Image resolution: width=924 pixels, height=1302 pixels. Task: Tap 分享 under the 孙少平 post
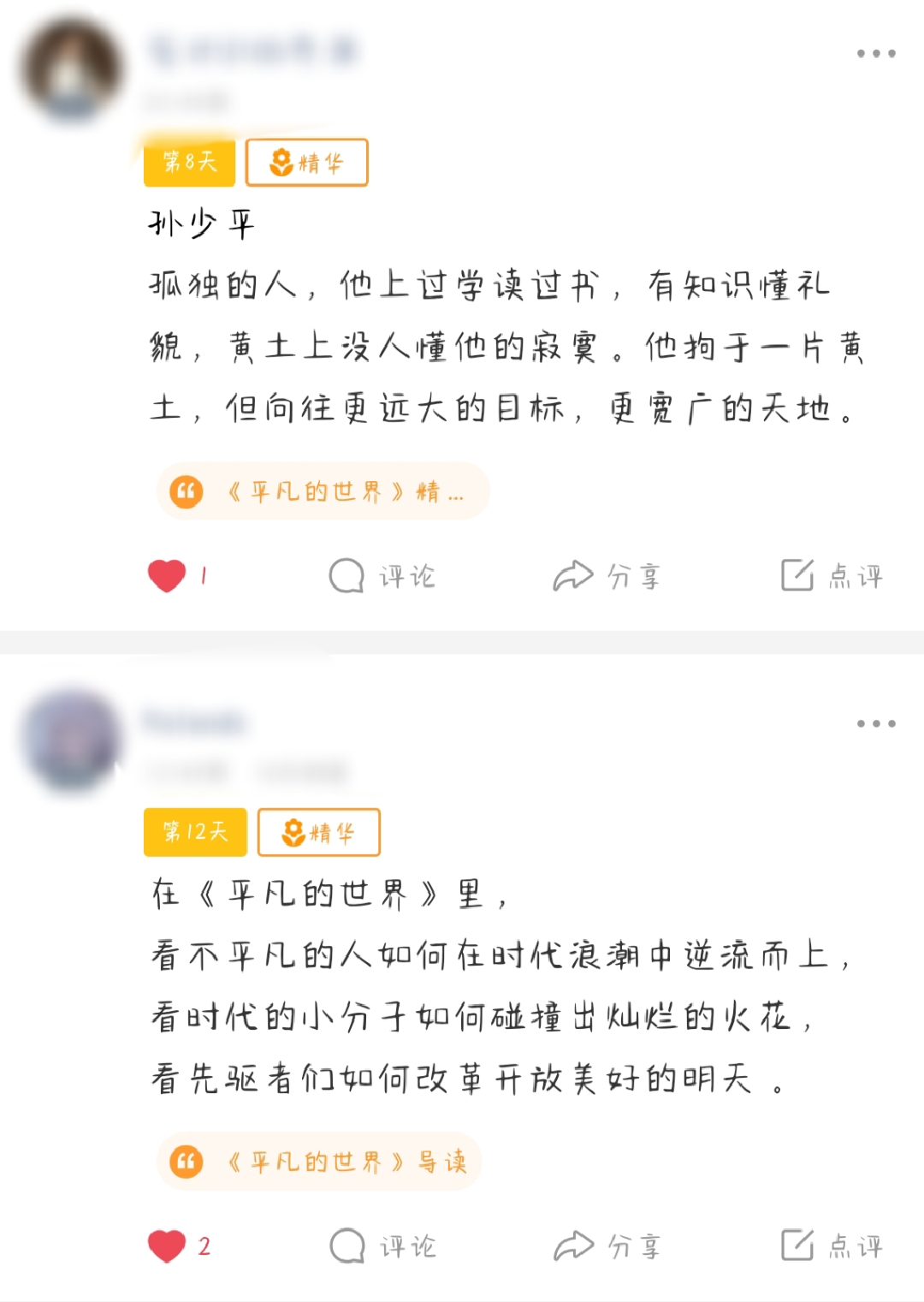pyautogui.click(x=607, y=576)
